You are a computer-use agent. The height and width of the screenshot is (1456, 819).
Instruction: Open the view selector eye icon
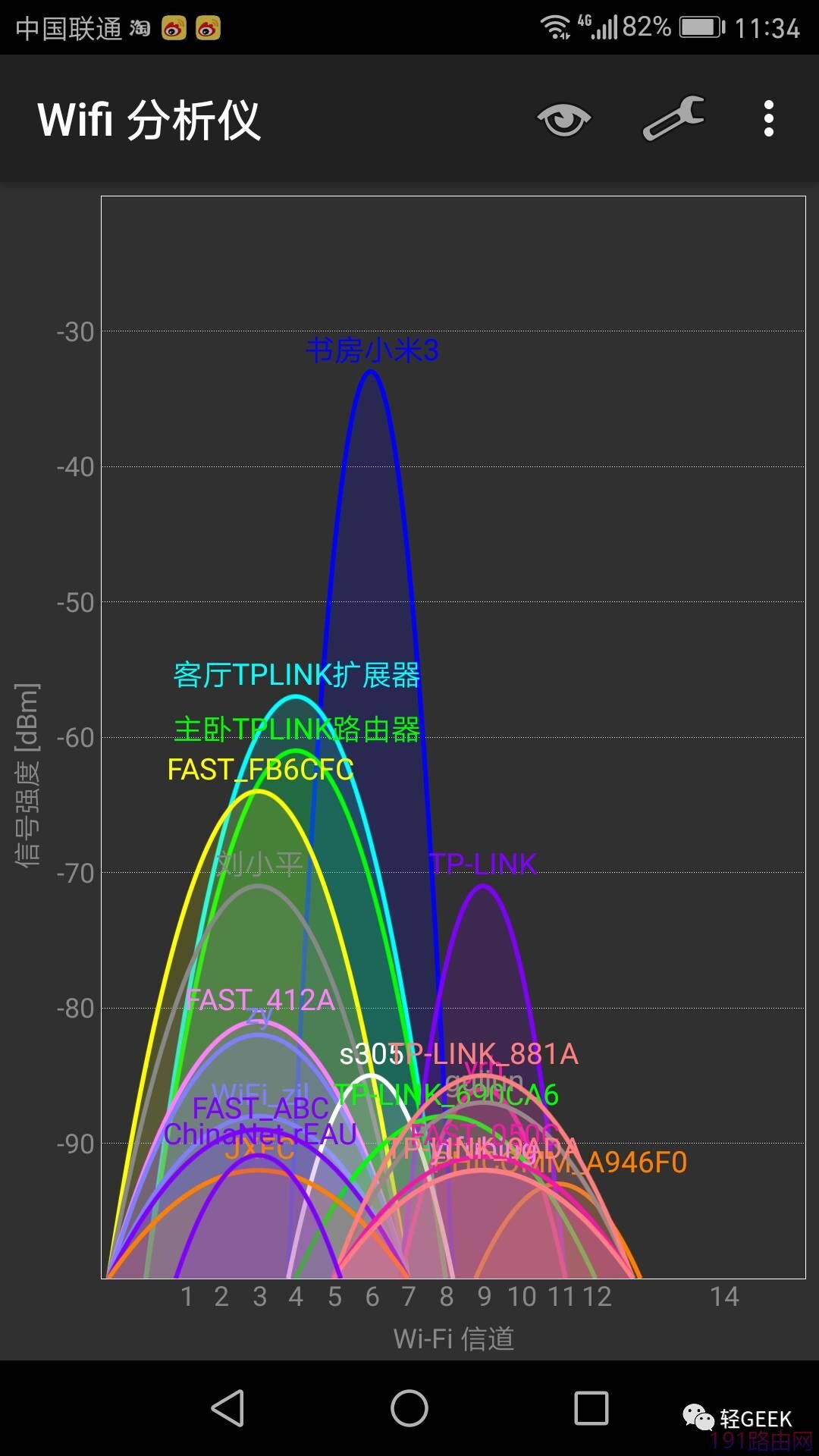pyautogui.click(x=563, y=119)
